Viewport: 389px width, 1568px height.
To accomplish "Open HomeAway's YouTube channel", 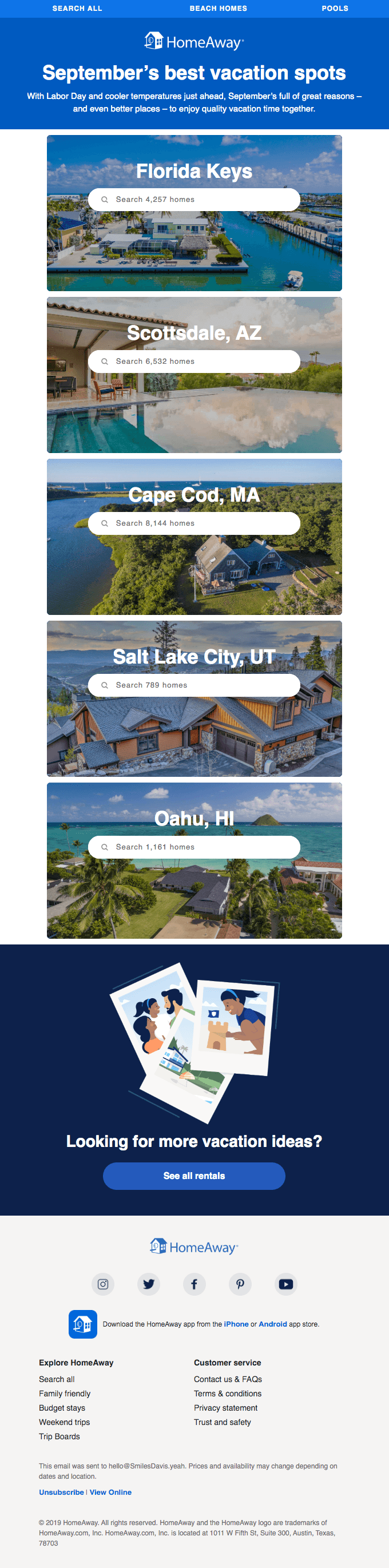I will [x=285, y=1284].
